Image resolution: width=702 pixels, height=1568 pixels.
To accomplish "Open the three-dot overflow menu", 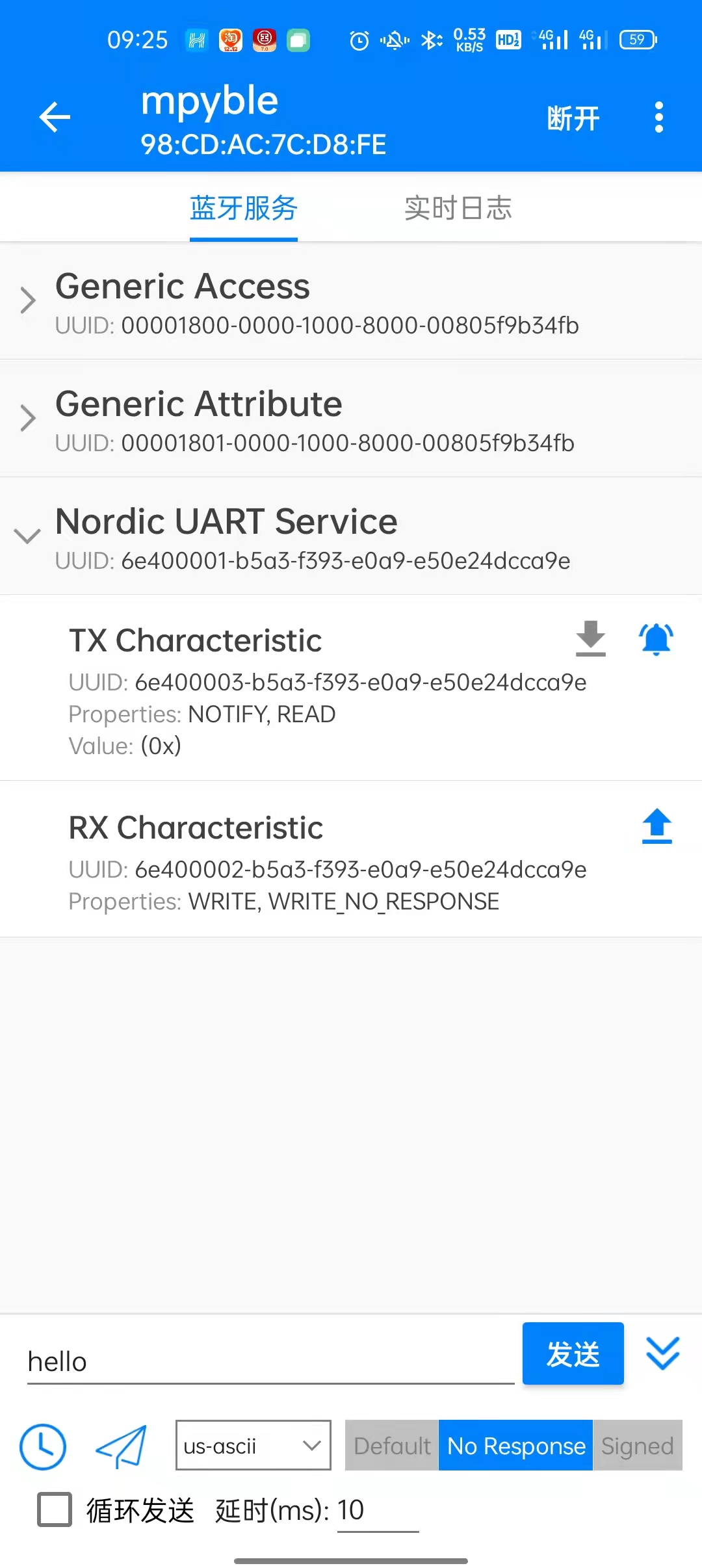I will (x=658, y=118).
